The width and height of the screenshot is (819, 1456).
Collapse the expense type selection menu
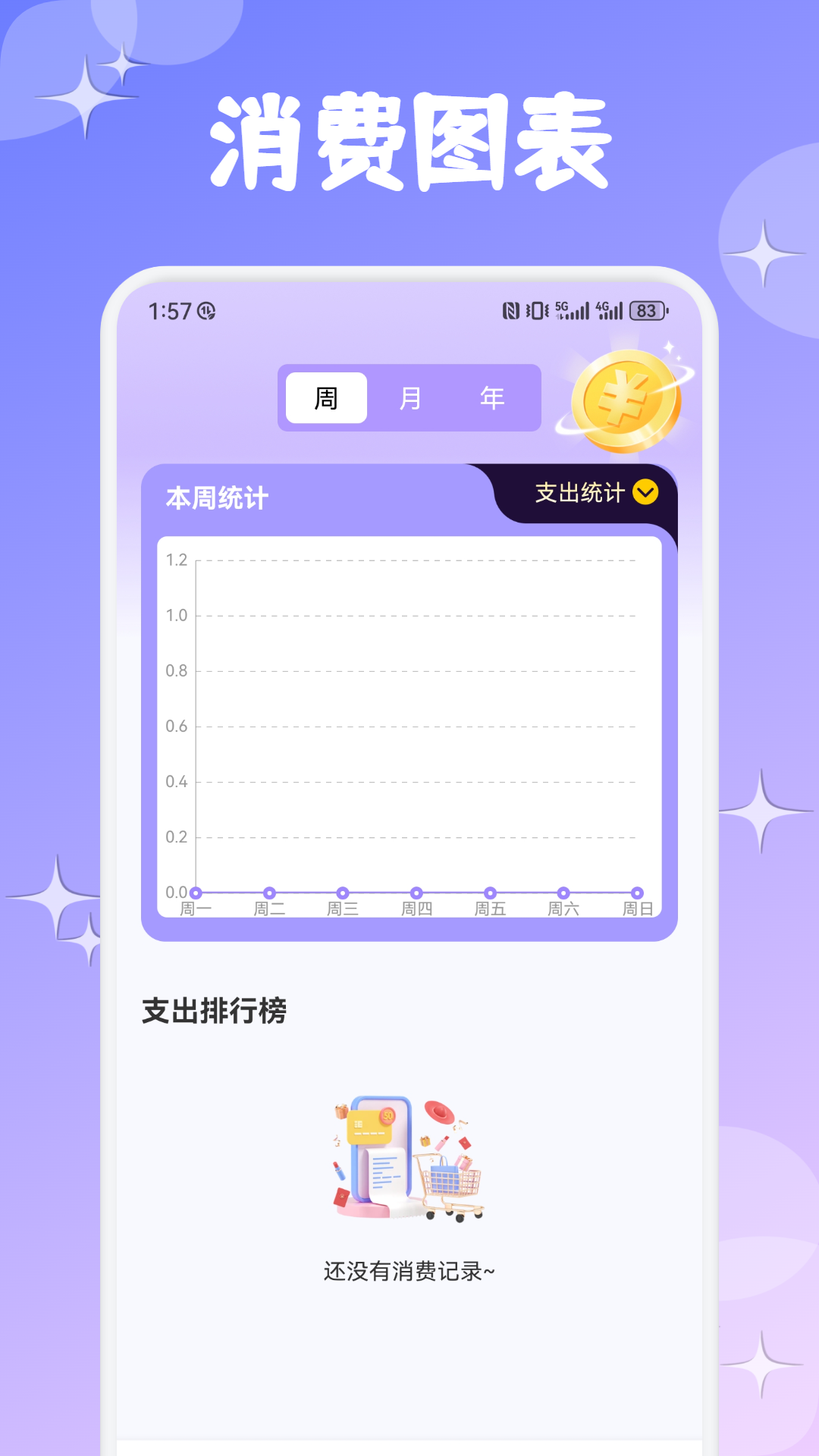[645, 494]
